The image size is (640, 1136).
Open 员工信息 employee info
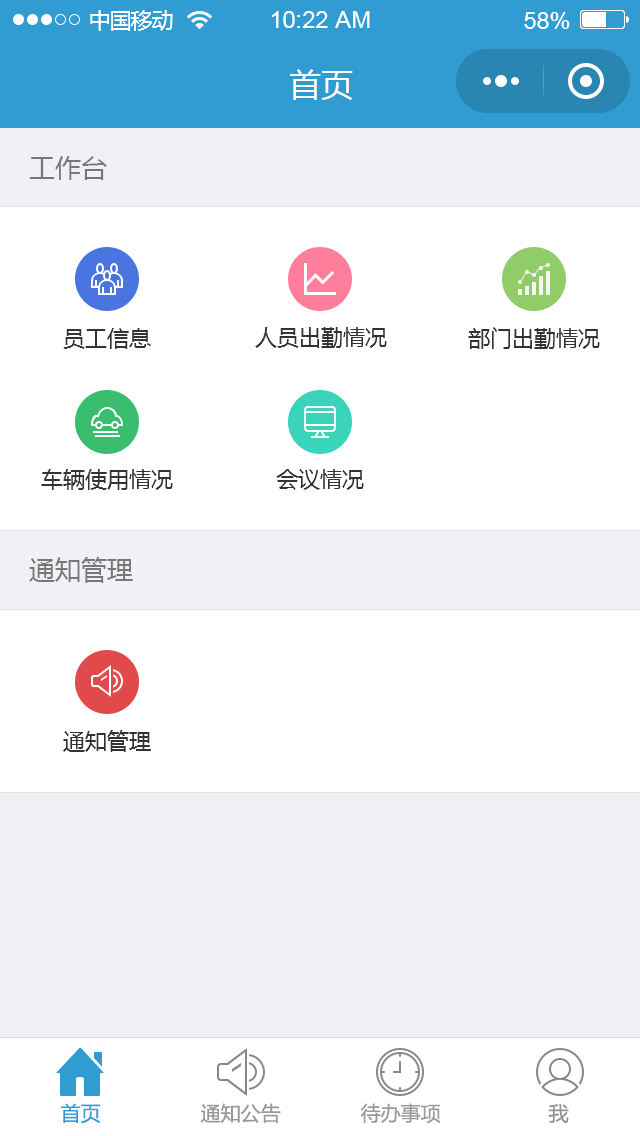107,279
